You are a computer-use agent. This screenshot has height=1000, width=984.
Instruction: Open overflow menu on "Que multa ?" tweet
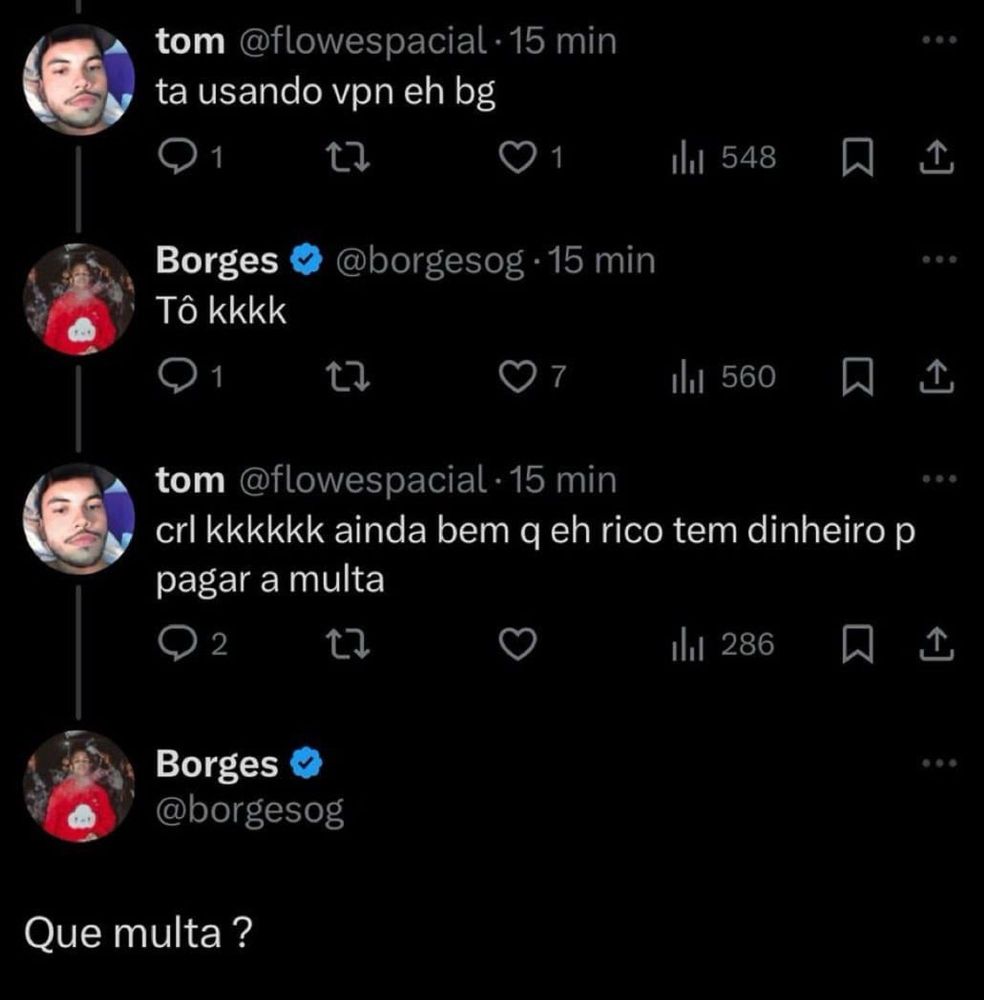click(x=939, y=763)
